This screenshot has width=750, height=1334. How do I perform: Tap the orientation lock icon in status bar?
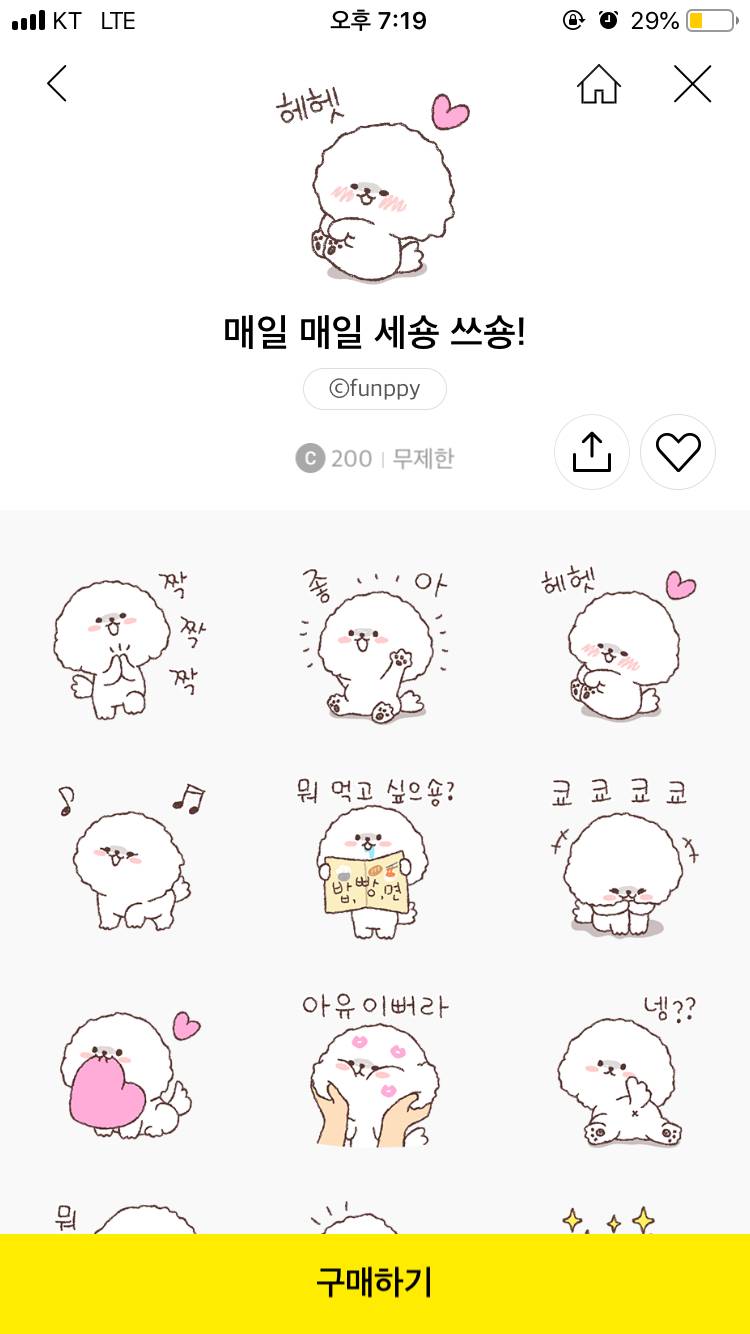point(572,20)
